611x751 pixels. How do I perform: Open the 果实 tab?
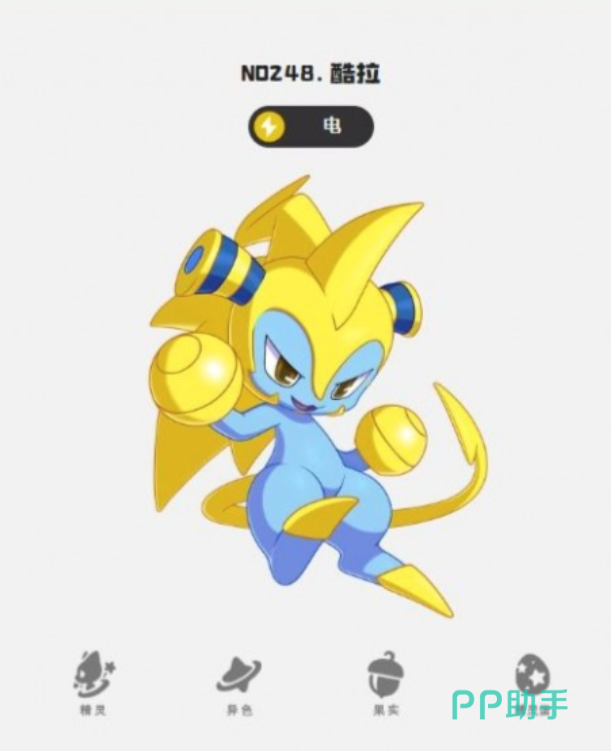[x=385, y=683]
